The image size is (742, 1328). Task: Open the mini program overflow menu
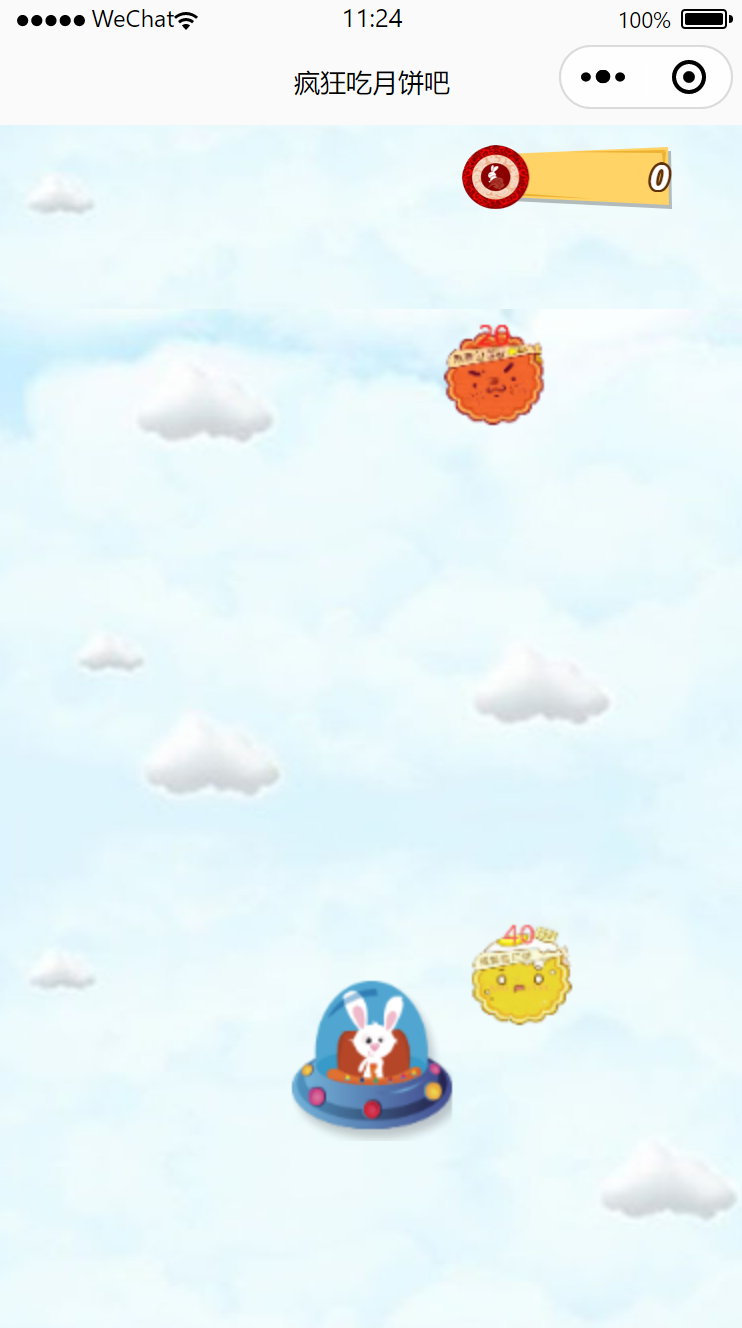(x=603, y=78)
